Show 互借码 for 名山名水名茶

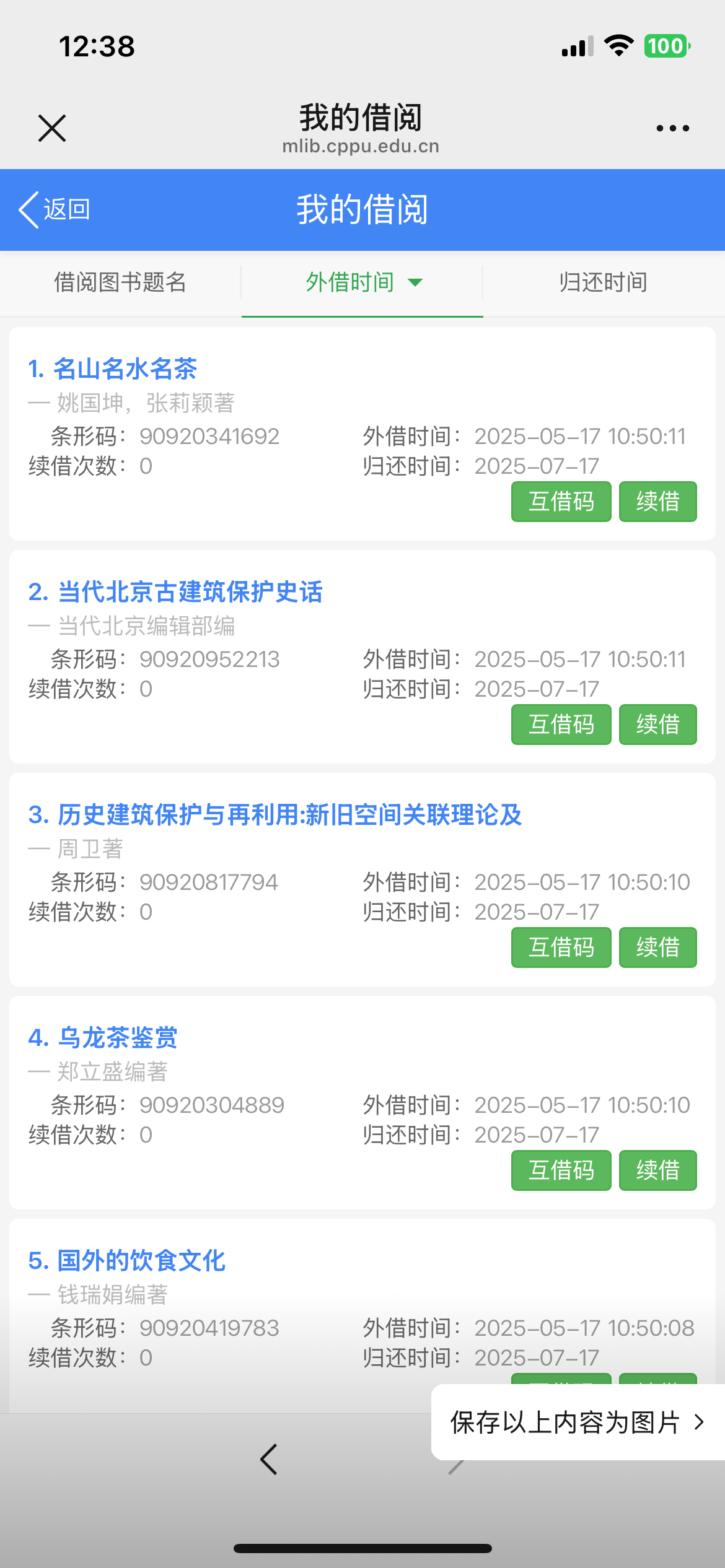(x=561, y=502)
